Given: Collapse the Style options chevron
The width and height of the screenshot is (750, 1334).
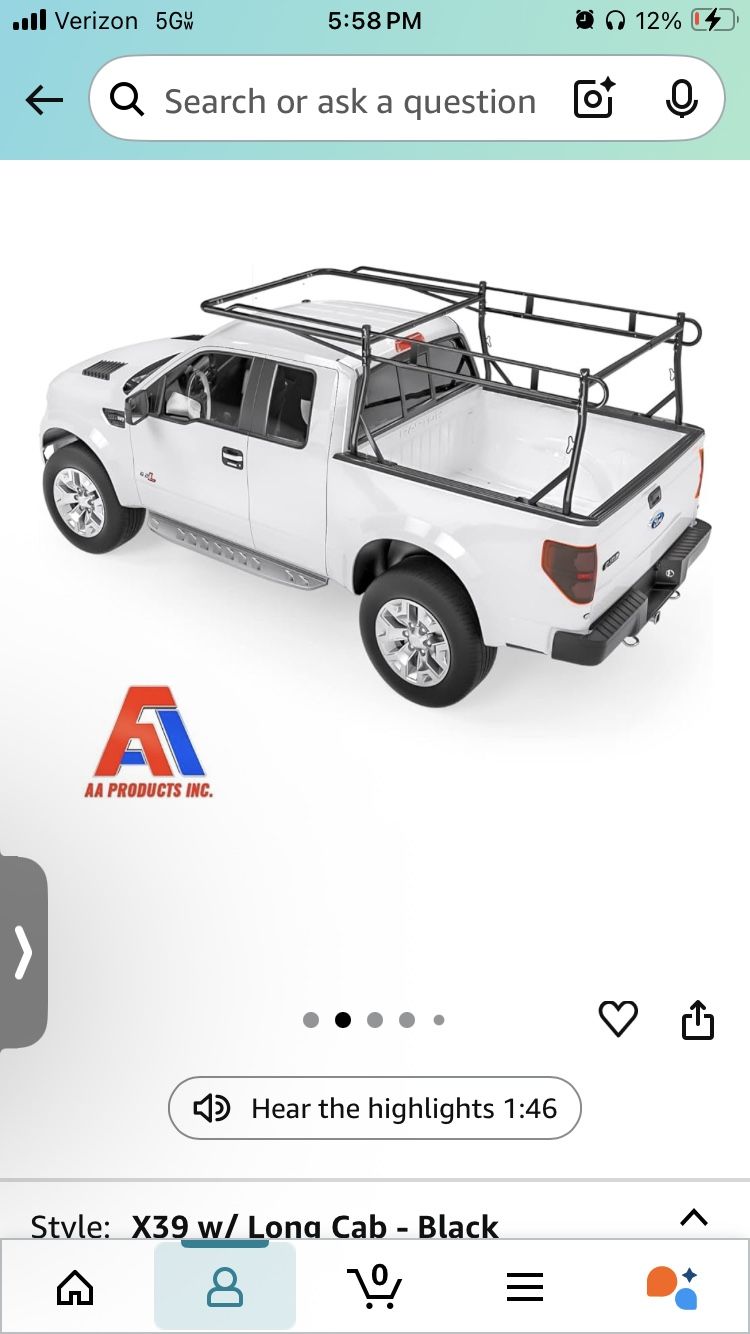Looking at the screenshot, I should (x=693, y=1218).
